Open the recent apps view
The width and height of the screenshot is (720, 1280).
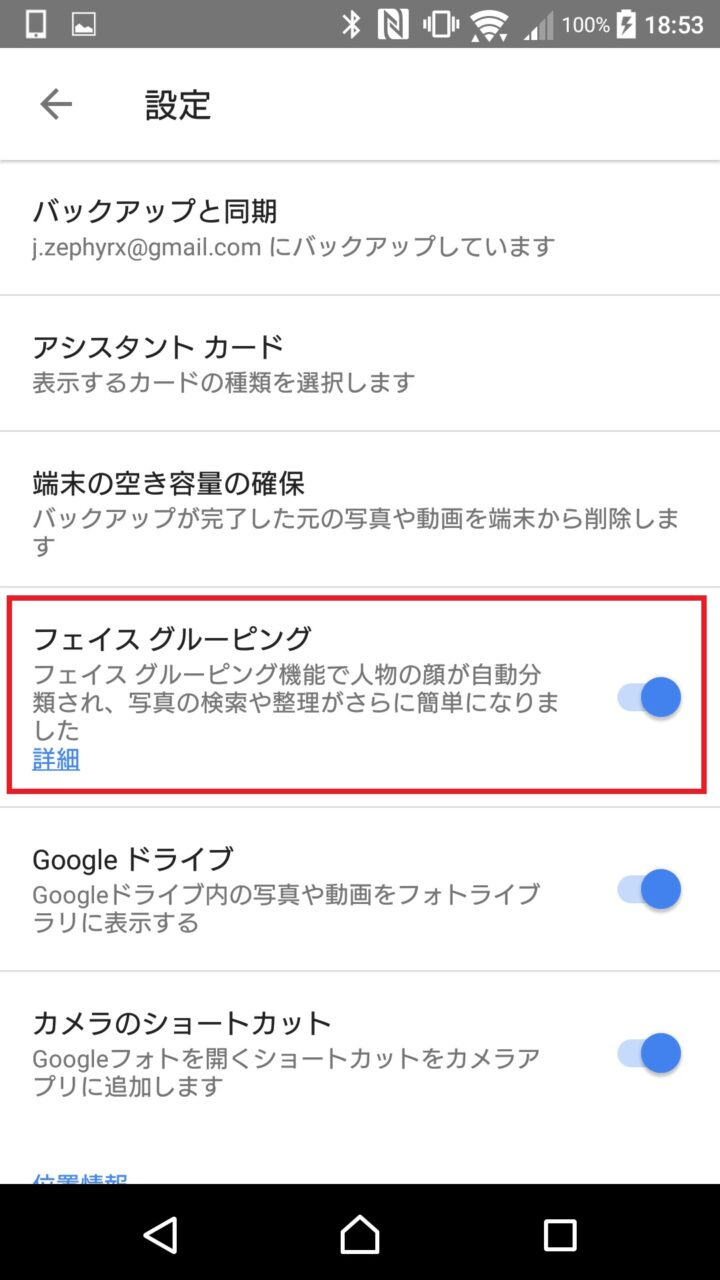[560, 1235]
